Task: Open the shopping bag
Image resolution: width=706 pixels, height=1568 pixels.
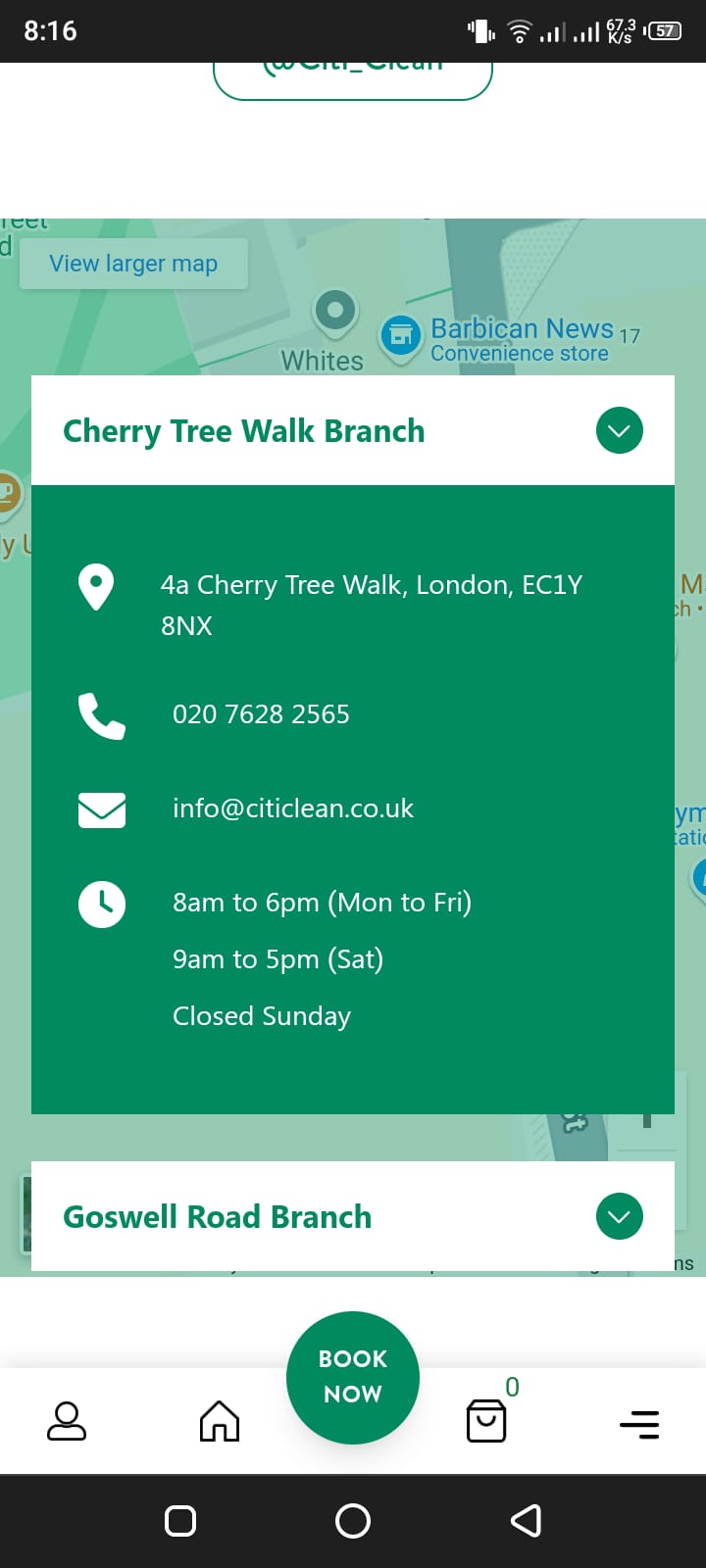Action: pos(486,1421)
